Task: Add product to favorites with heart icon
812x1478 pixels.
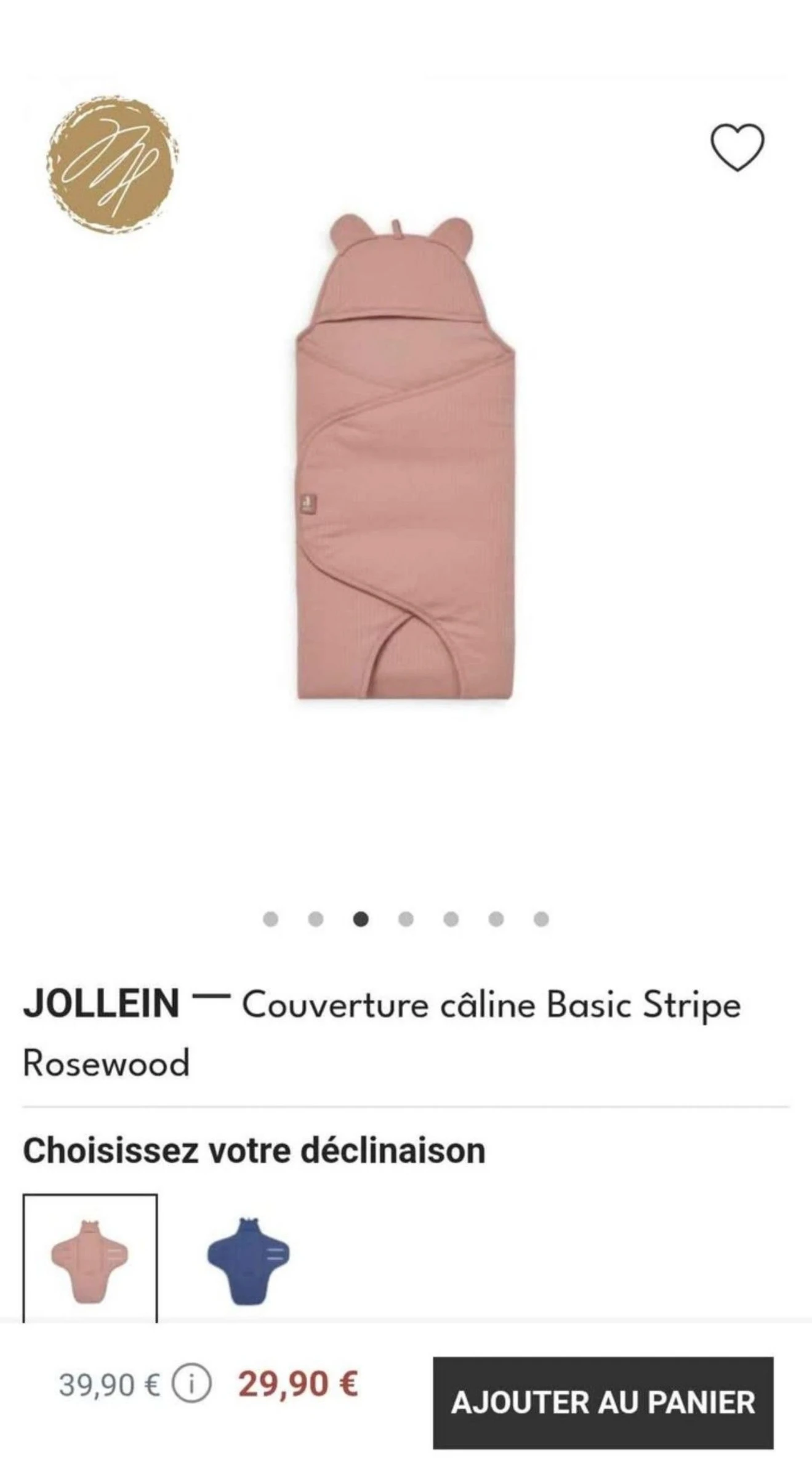Action: [738, 147]
